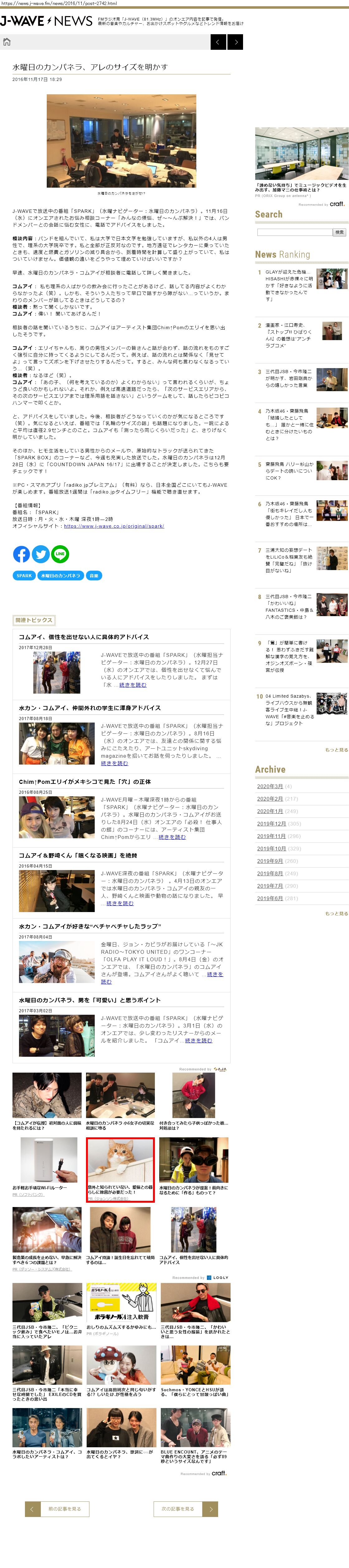Share article via LINE

[60, 554]
